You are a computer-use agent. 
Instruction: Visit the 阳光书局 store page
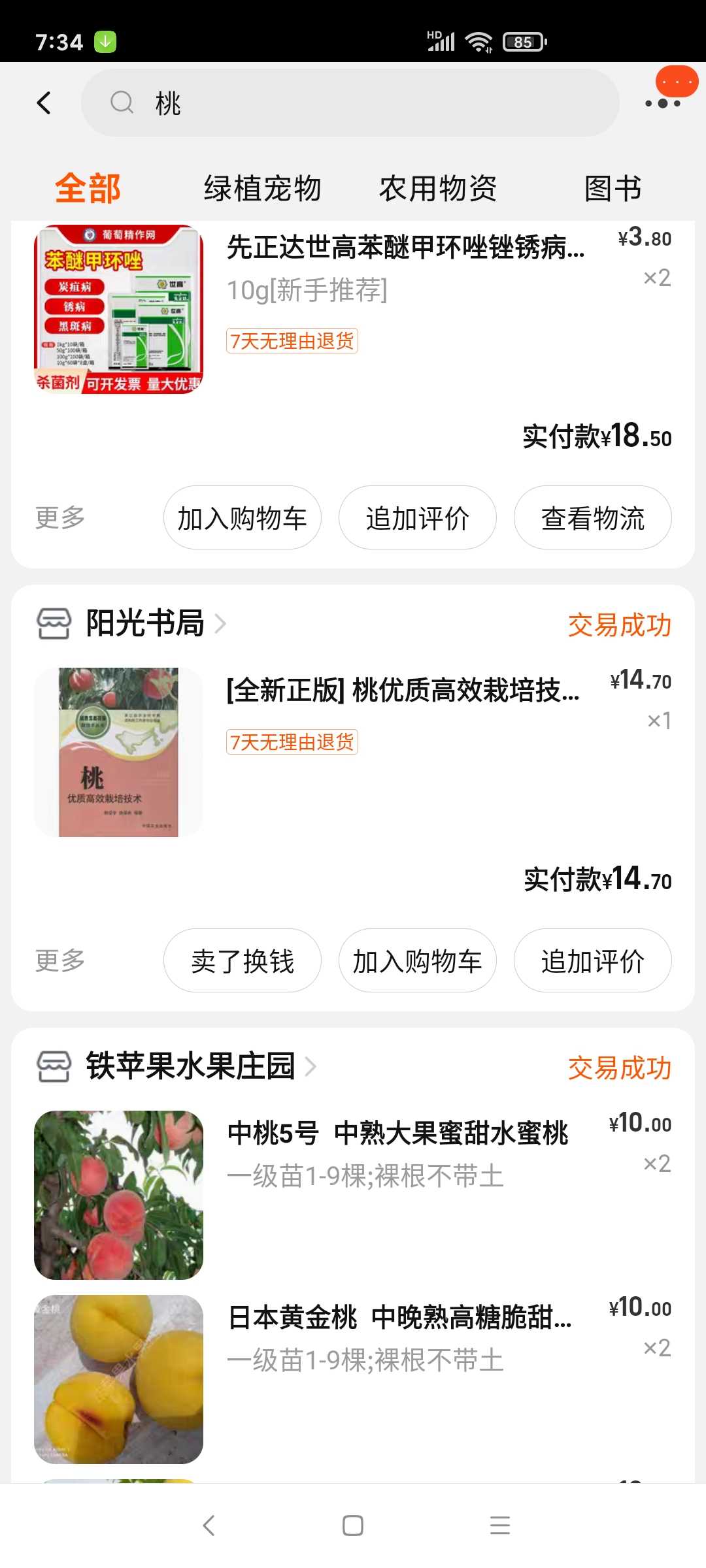[x=145, y=623]
